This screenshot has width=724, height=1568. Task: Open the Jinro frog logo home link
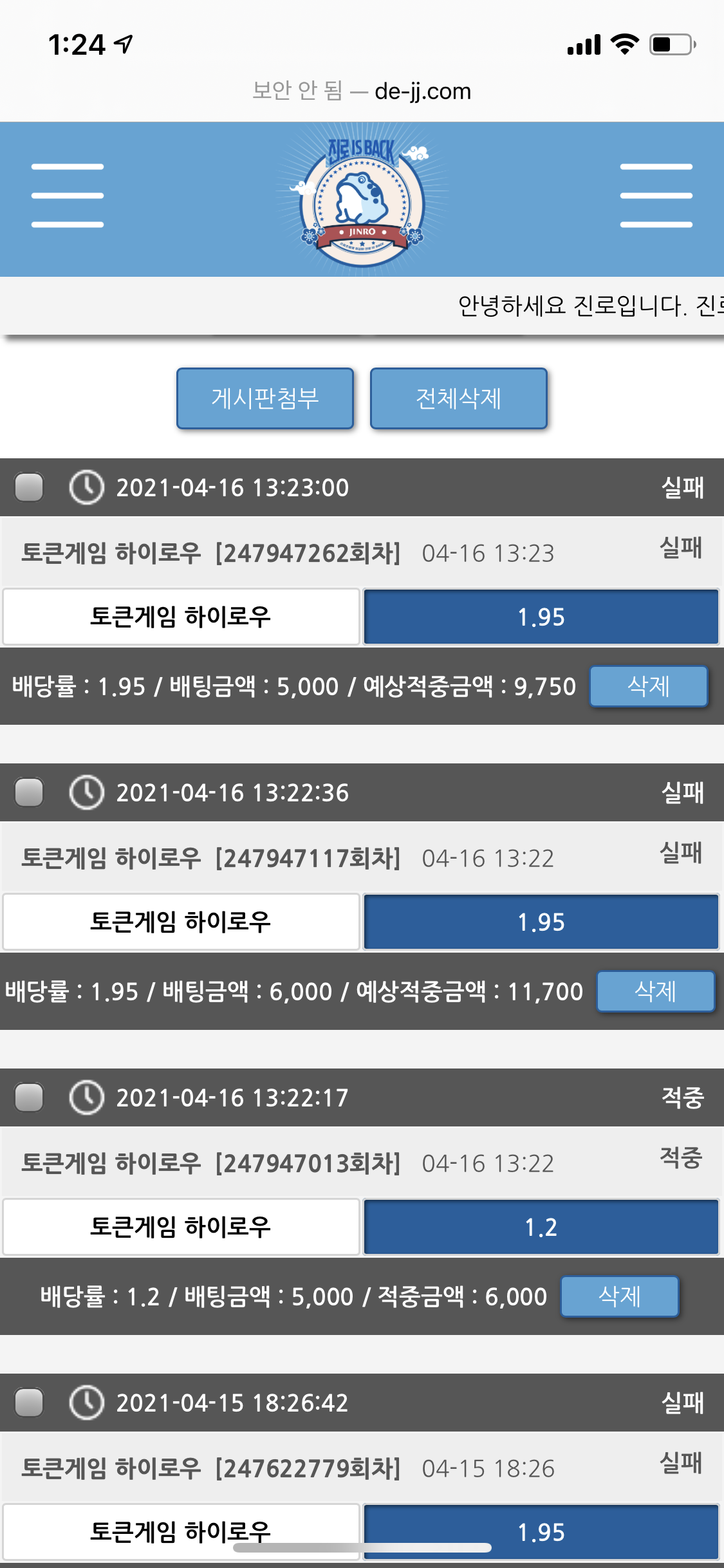(362, 200)
